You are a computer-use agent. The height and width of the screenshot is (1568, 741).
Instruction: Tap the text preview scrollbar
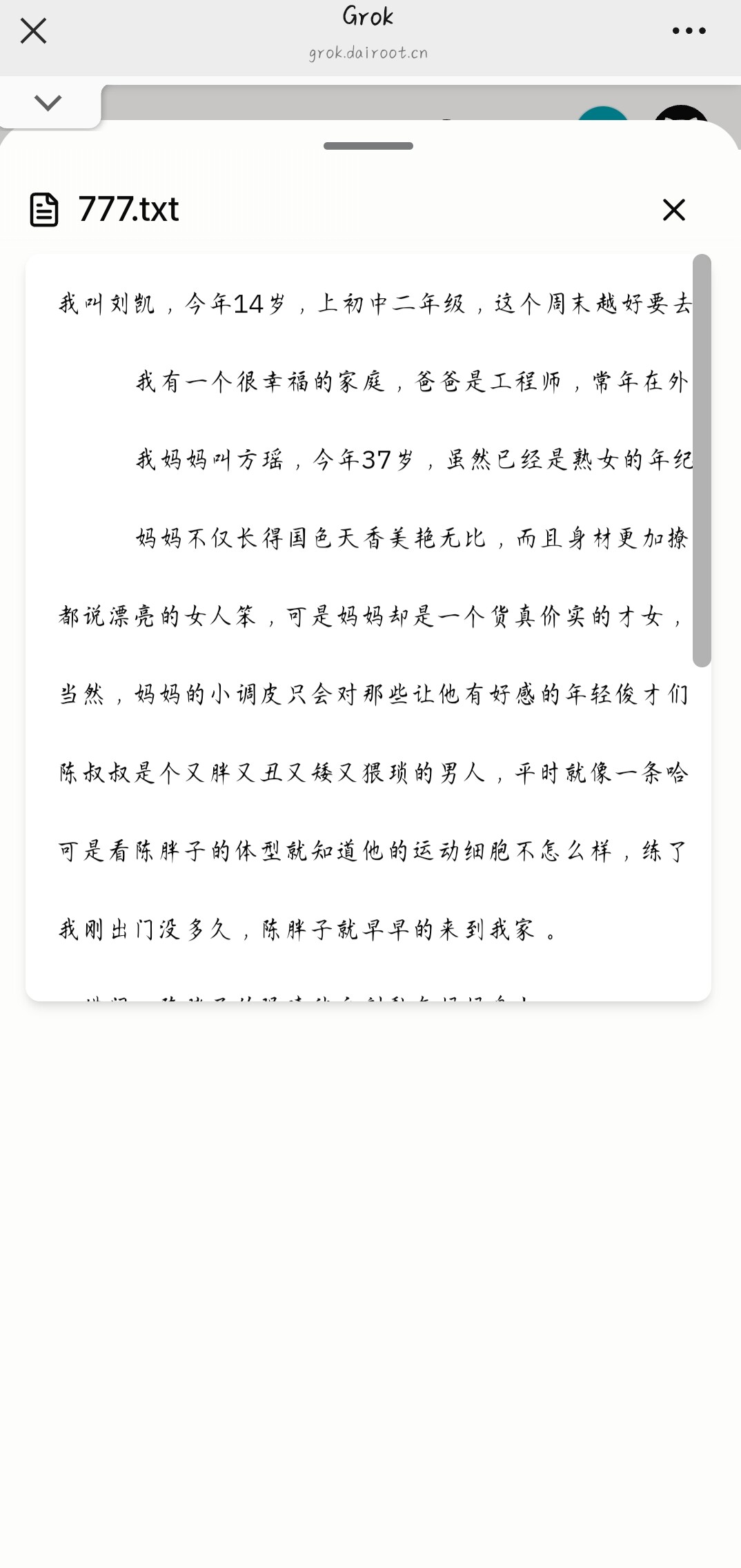point(702,460)
